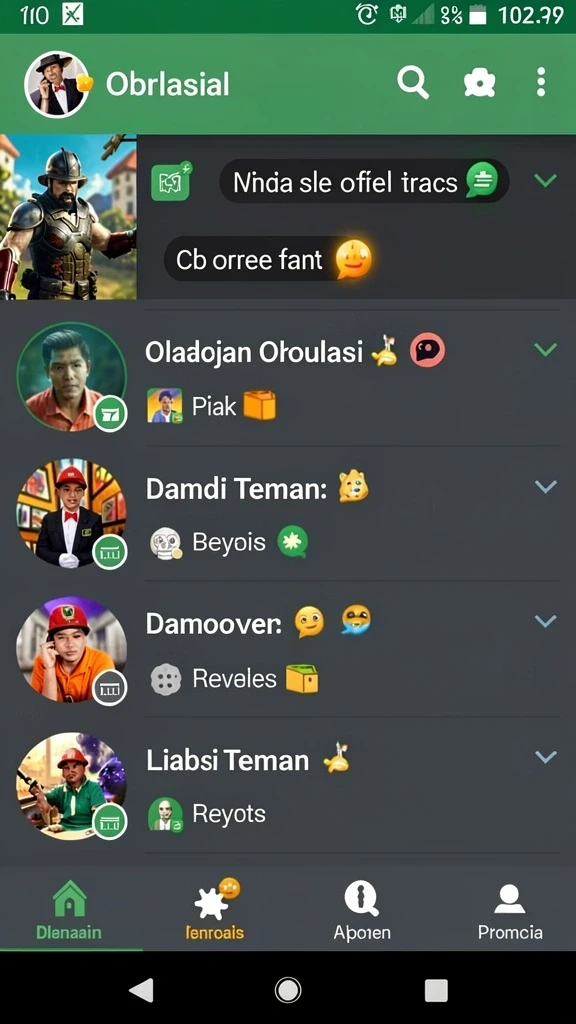The image size is (576, 1024).
Task: Switch to the lenroais tab
Action: click(x=215, y=910)
